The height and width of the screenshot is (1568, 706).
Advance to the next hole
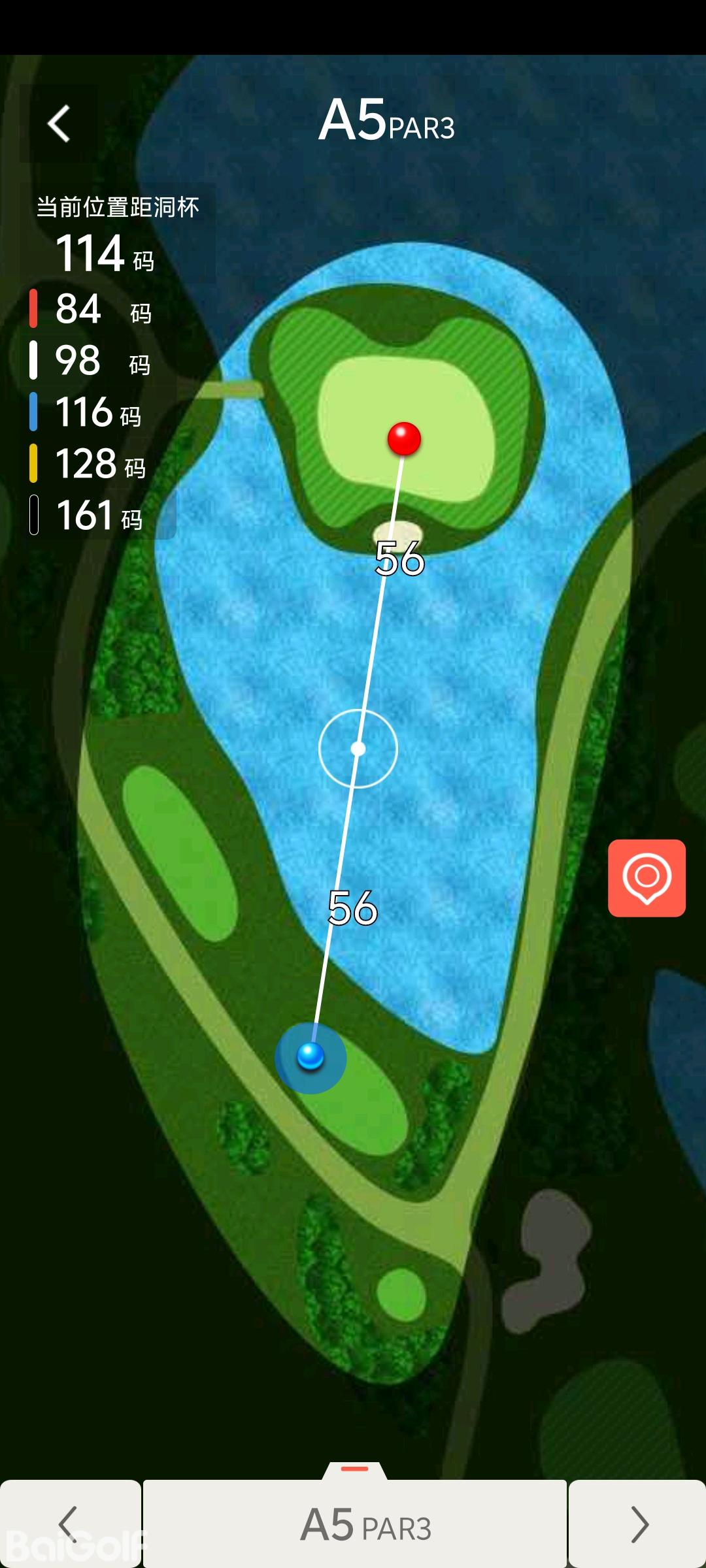(637, 1524)
